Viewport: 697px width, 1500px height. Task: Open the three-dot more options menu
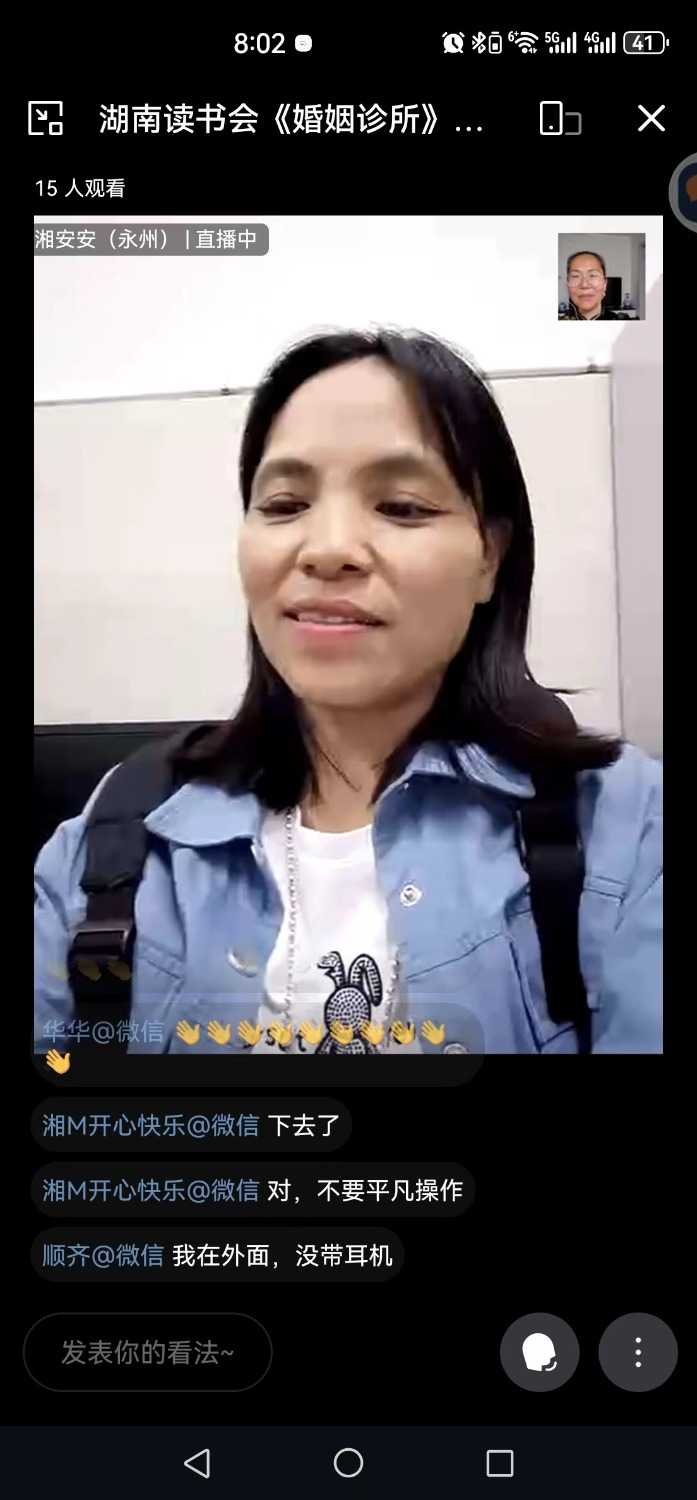point(638,1352)
